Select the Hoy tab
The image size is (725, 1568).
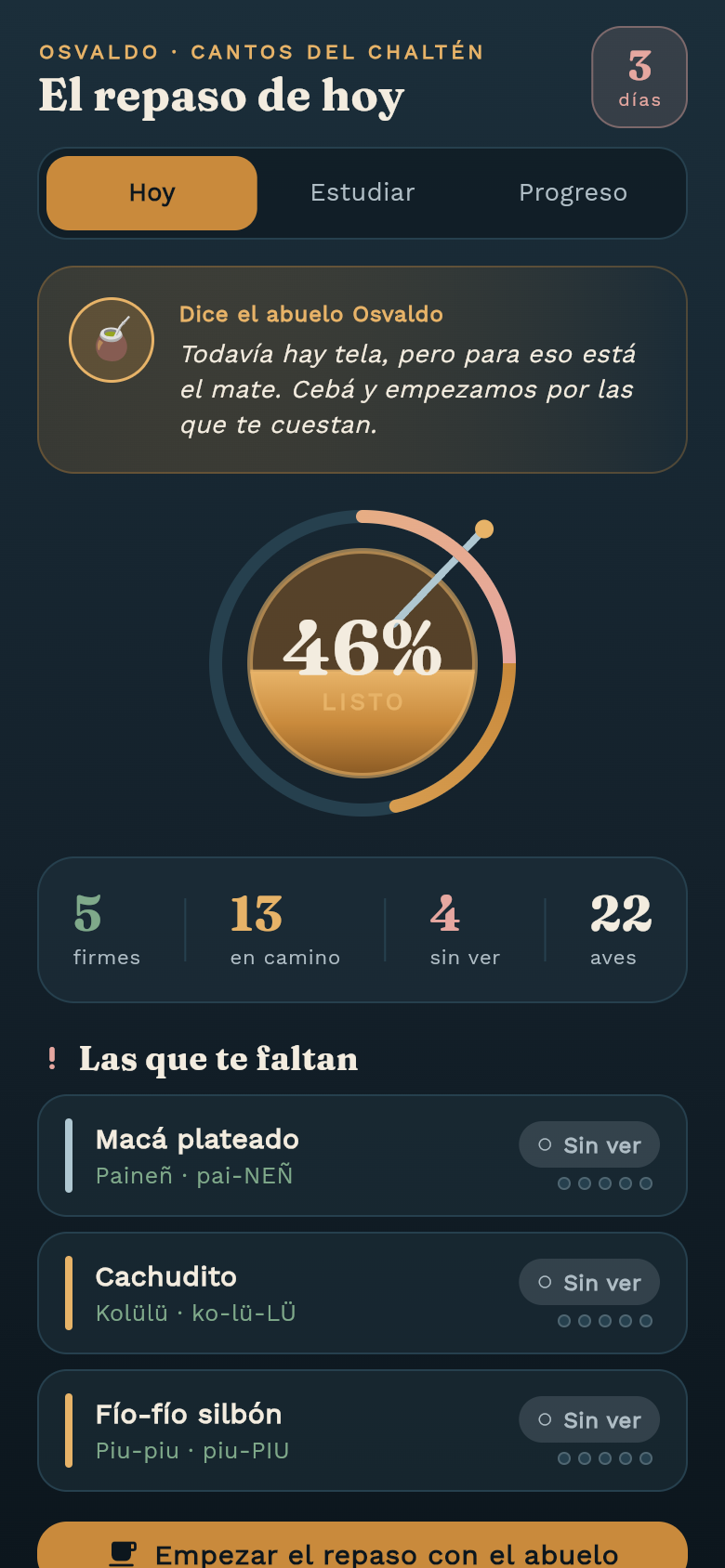point(152,193)
